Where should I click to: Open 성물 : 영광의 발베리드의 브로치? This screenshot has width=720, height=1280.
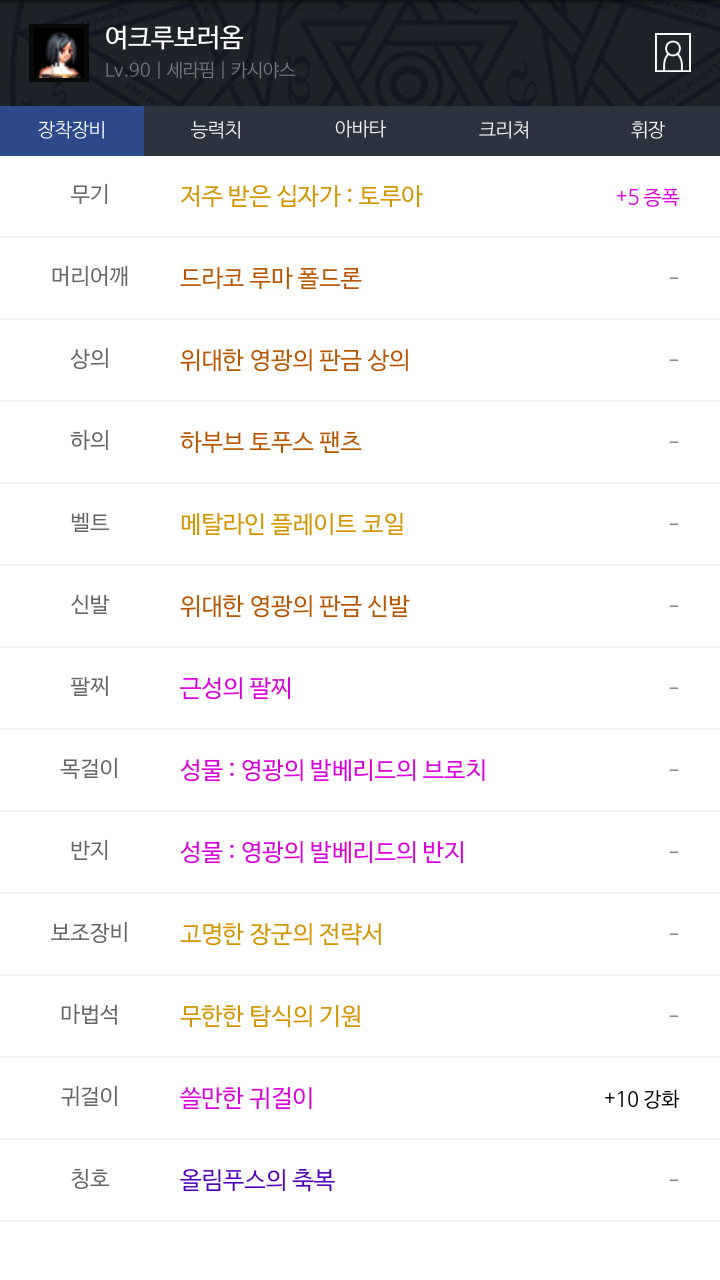click(x=360, y=770)
